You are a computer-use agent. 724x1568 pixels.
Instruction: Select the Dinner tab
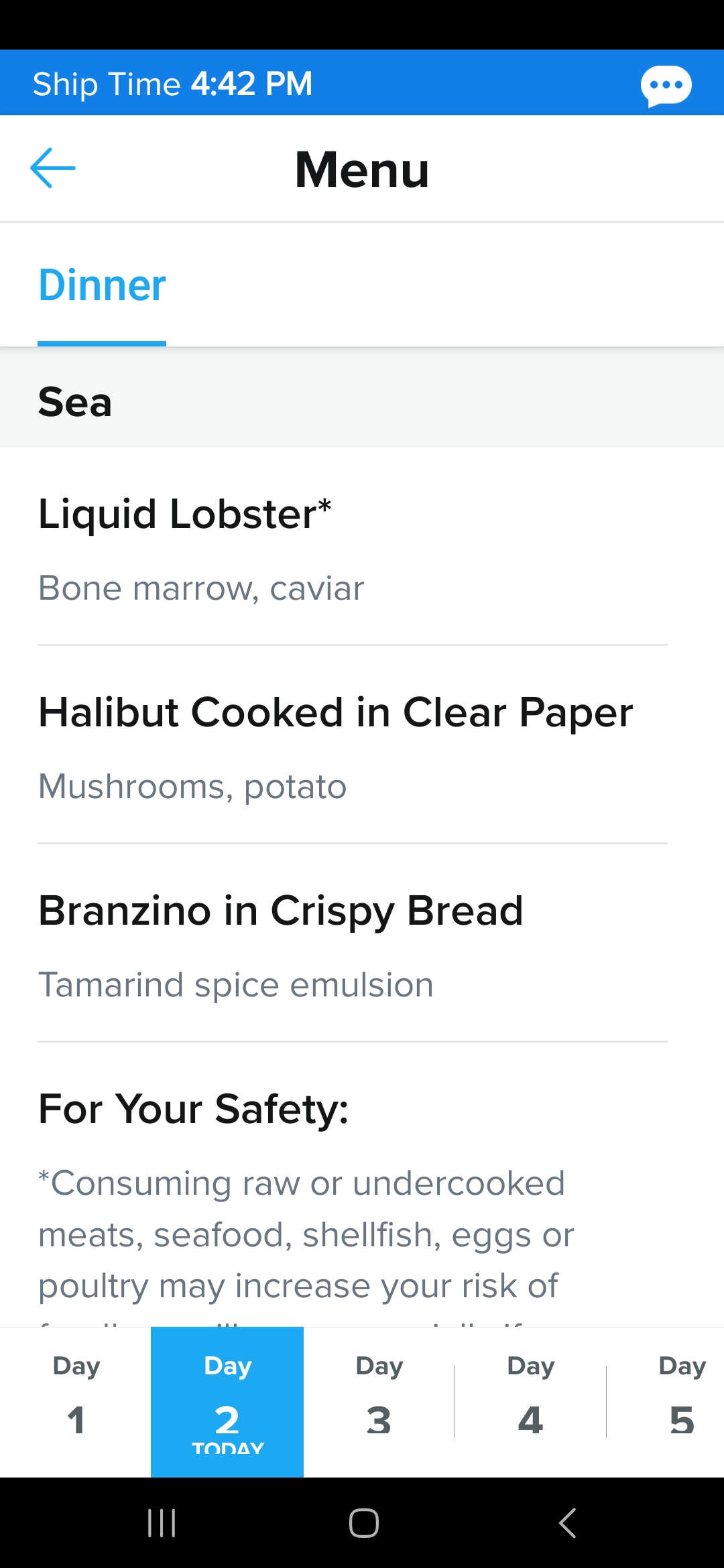point(102,285)
